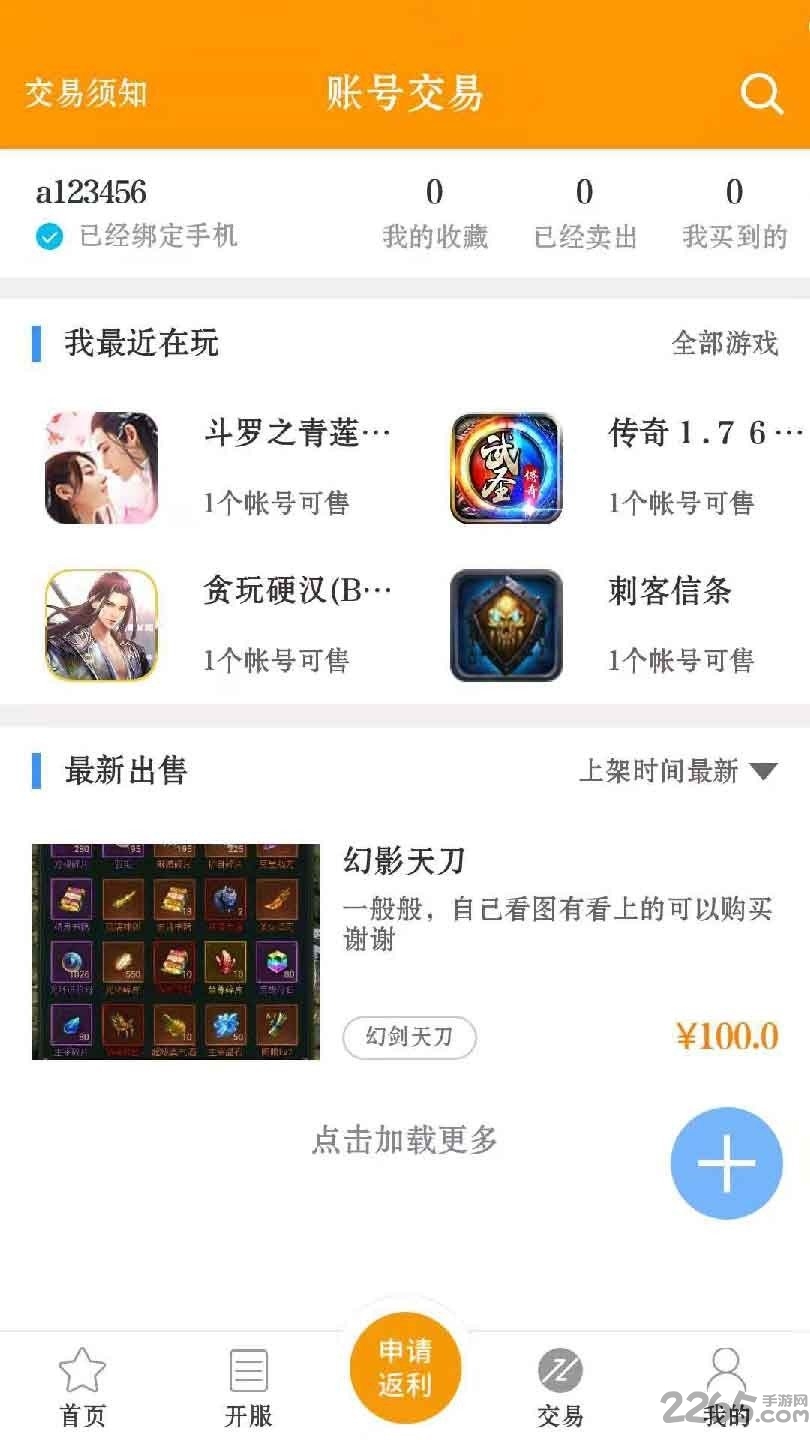Screen dimensions: 810x1440
Task: Select the ¥100.0 price label
Action: (x=727, y=1036)
